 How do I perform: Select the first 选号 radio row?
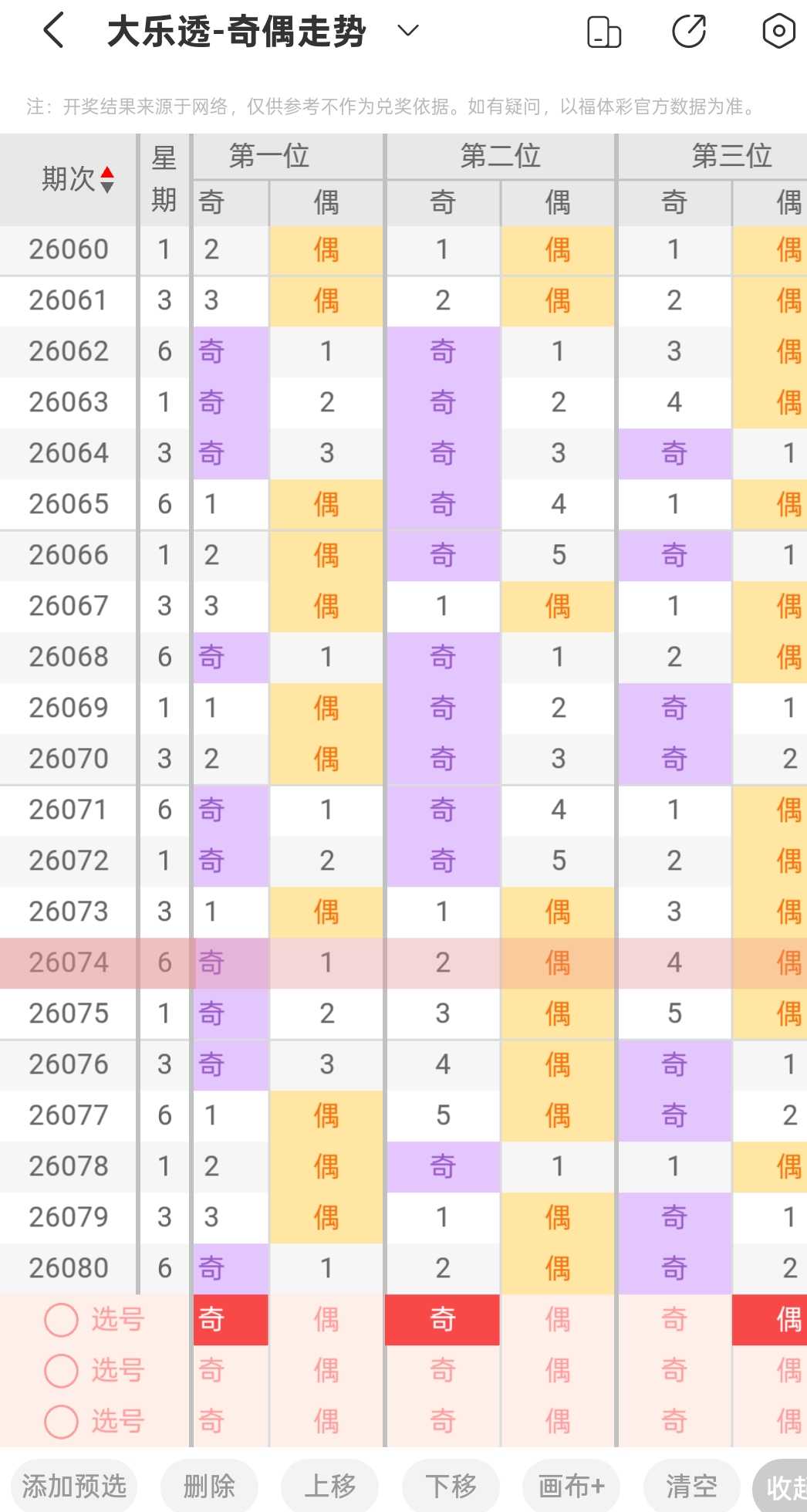pos(94,1320)
